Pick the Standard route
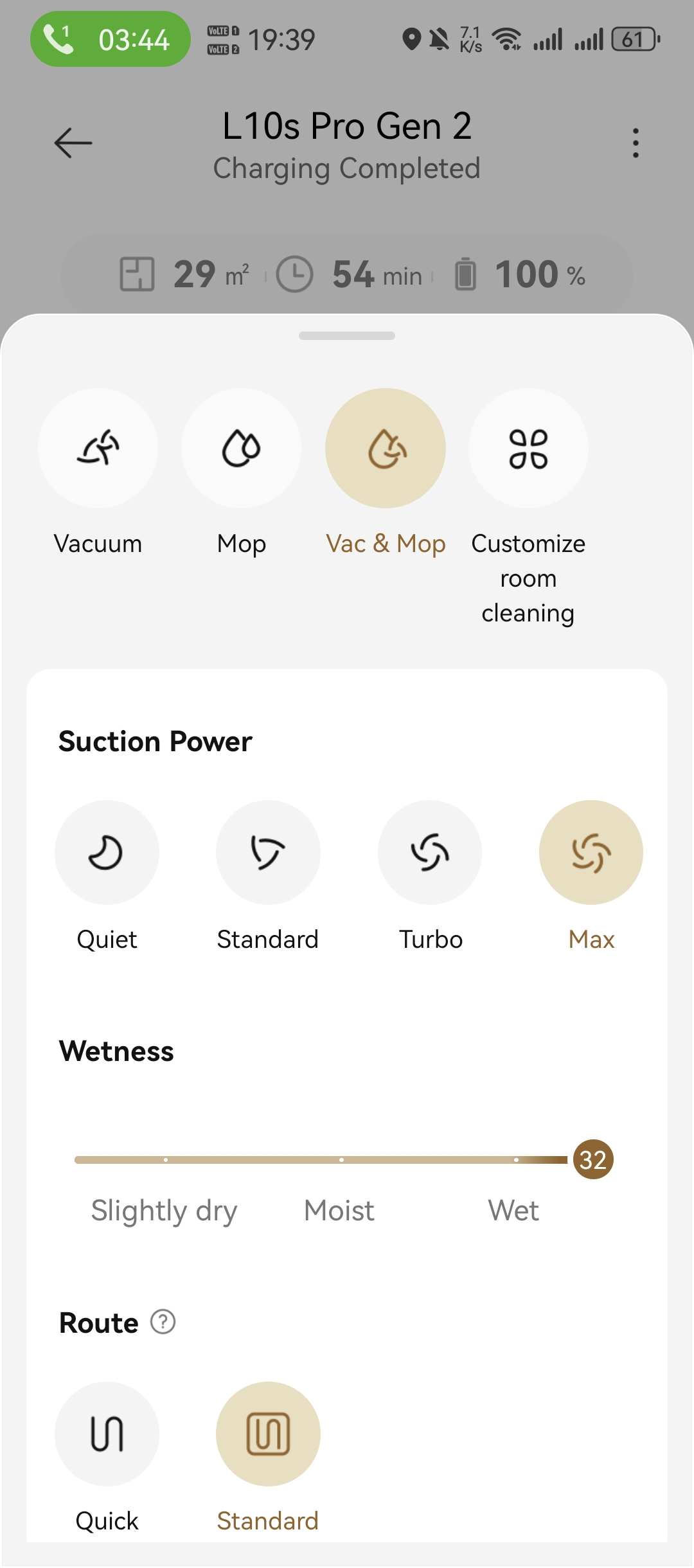This screenshot has width=694, height=1568. coord(268,1434)
